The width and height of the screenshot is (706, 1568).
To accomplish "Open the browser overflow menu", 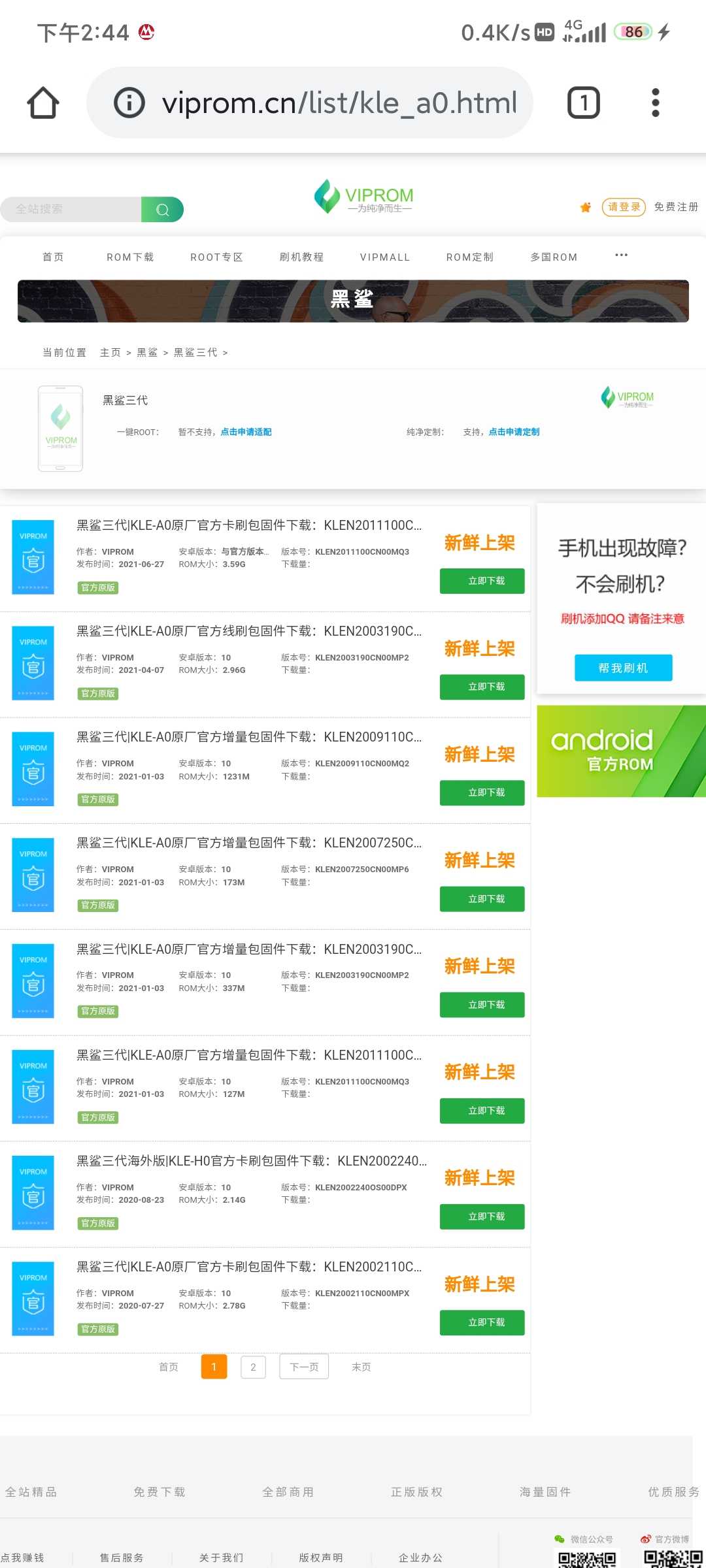I will coord(656,103).
